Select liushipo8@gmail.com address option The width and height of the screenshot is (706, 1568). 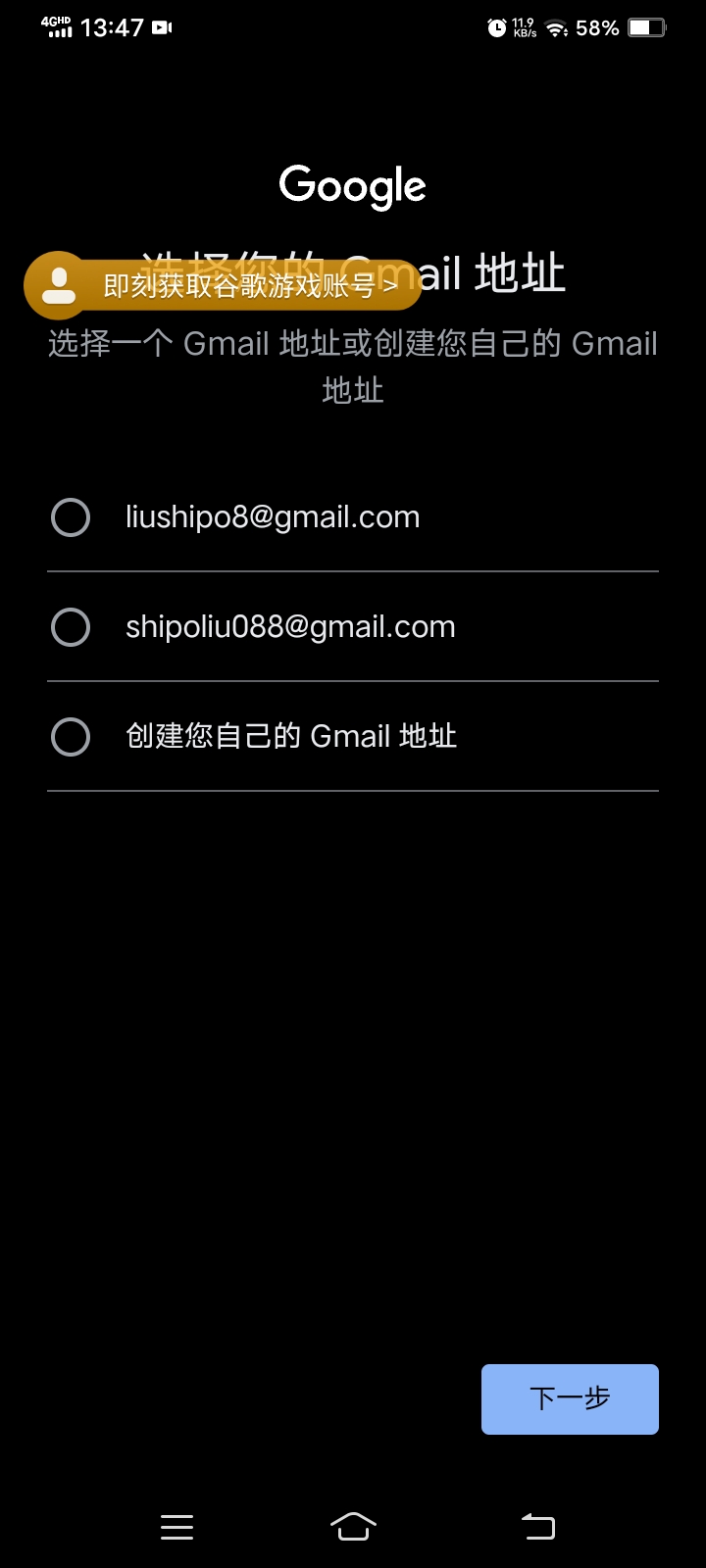pos(71,517)
